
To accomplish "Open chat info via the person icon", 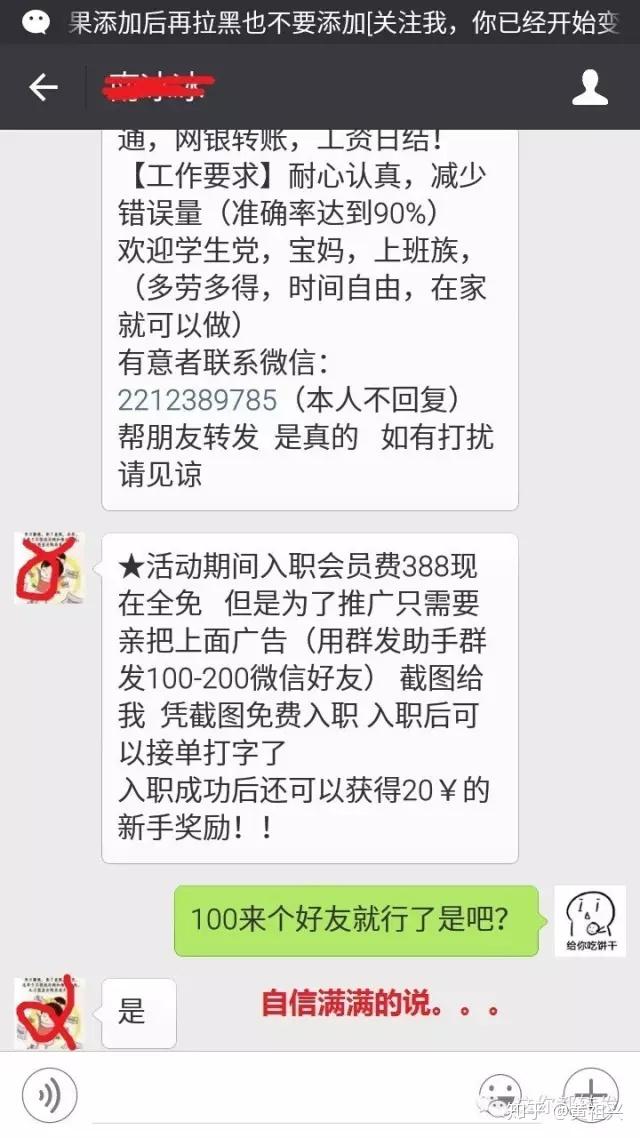I will point(590,88).
